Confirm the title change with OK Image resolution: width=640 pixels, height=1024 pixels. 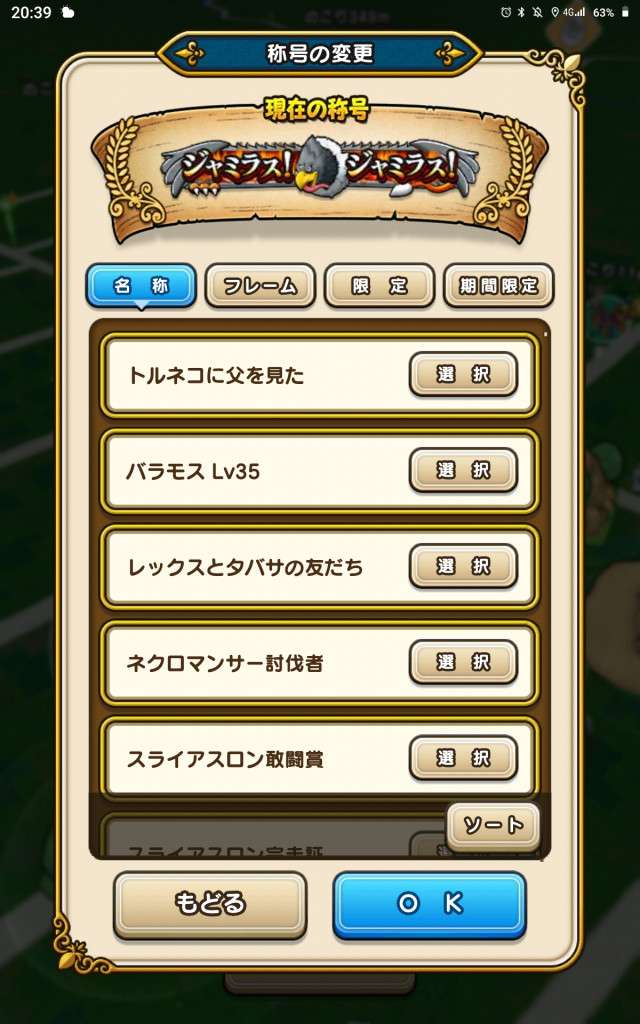429,904
